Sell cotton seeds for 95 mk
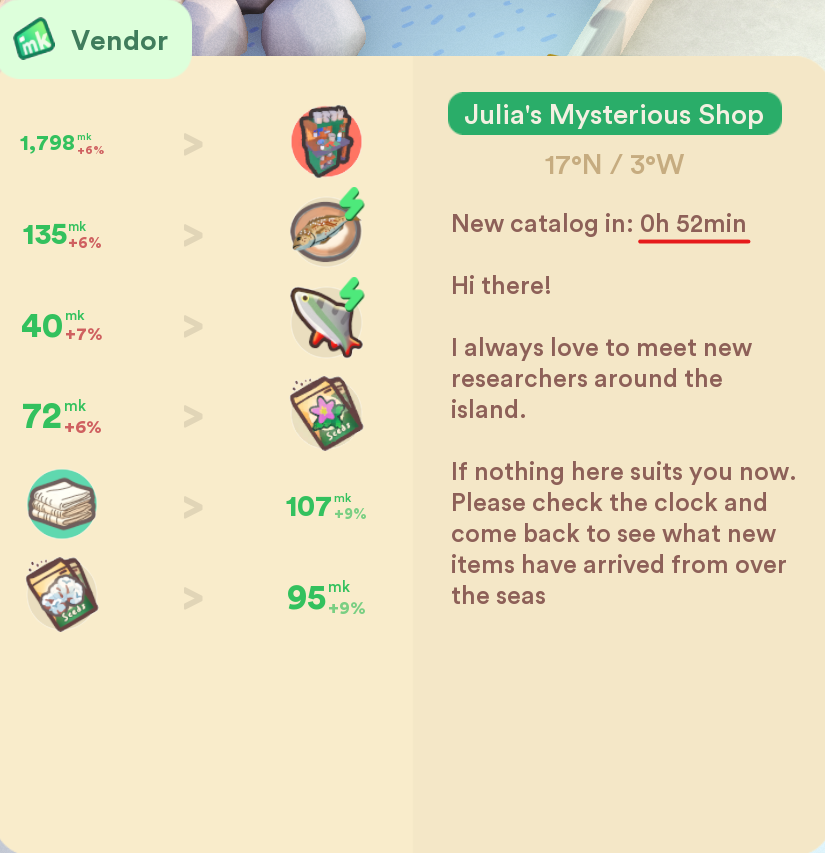The image size is (825, 853). 193,597
